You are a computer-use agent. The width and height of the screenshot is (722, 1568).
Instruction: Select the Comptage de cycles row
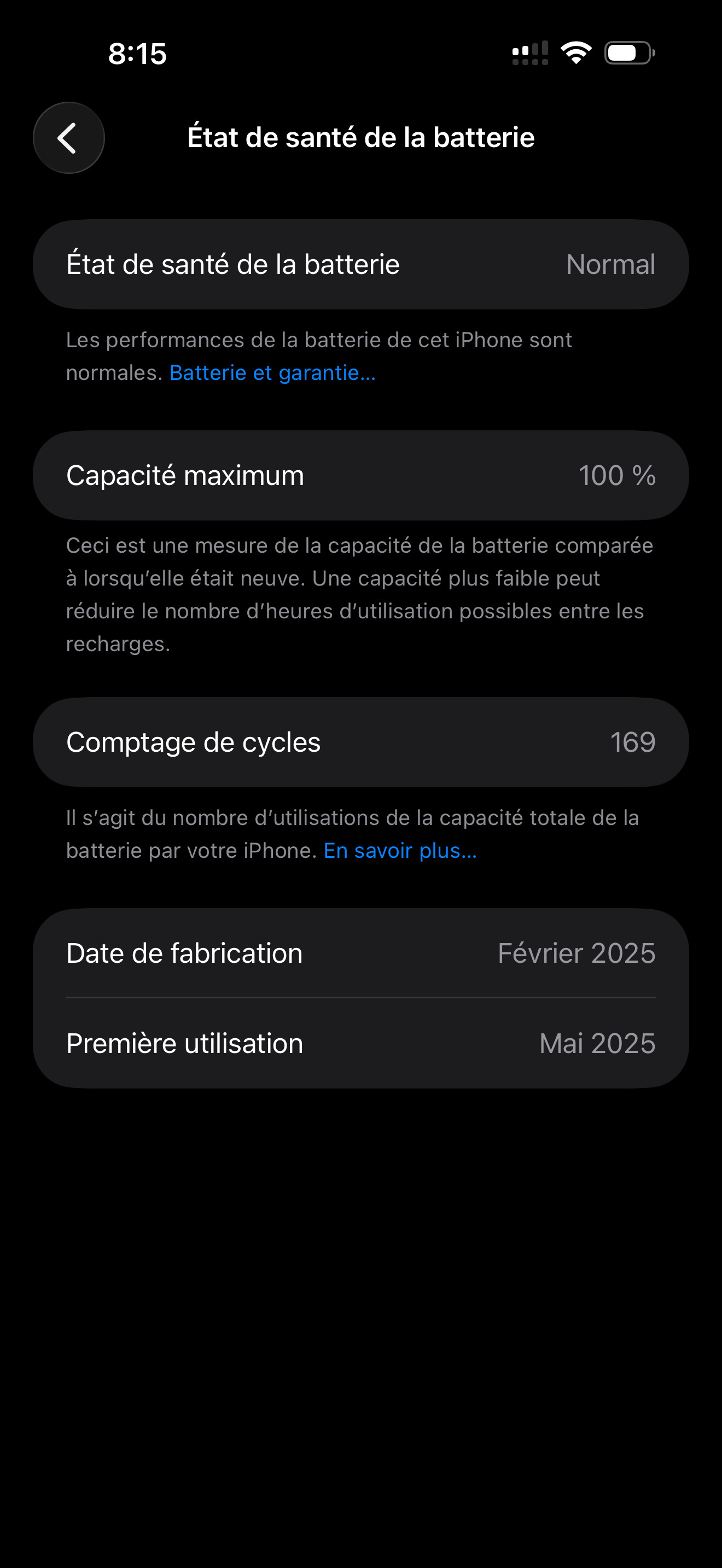coord(361,741)
